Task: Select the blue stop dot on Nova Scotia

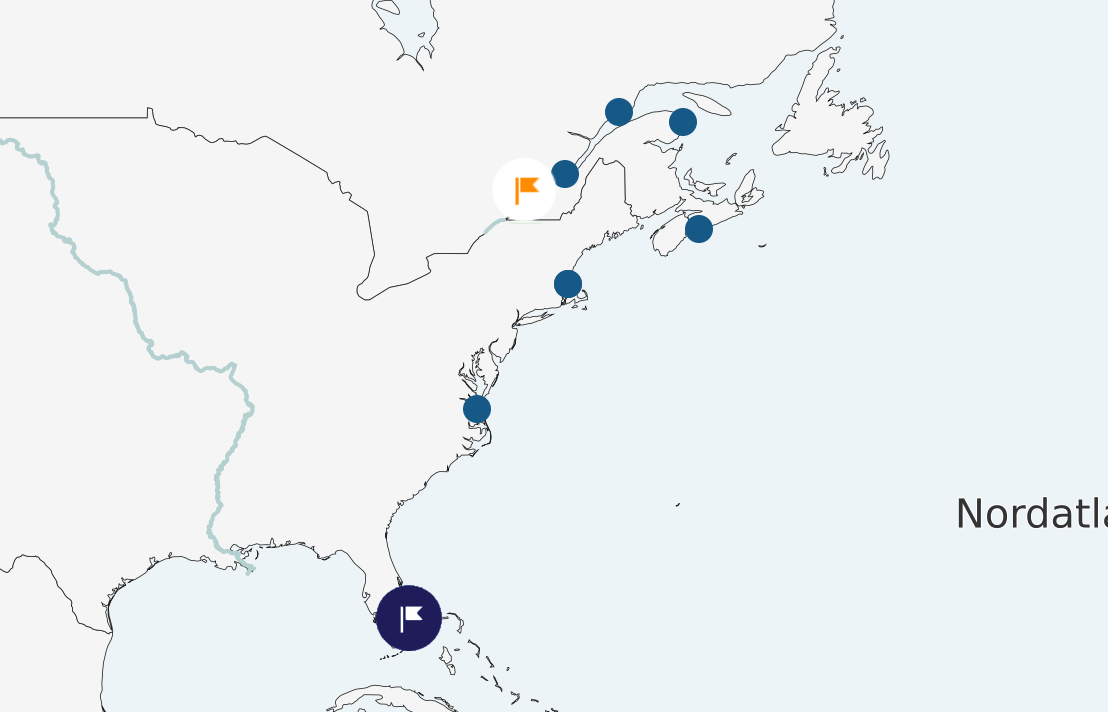Action: click(x=699, y=229)
